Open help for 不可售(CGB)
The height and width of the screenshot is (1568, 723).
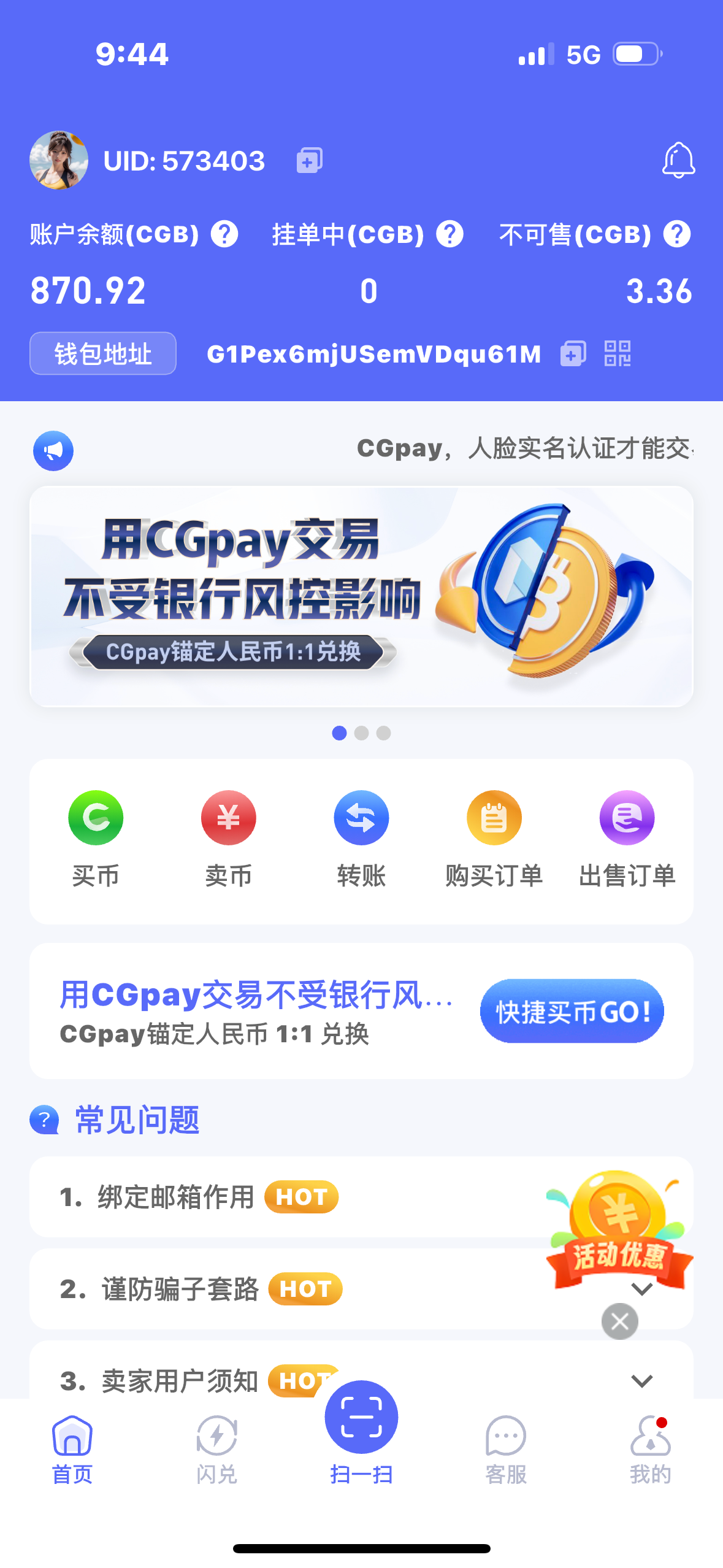(x=677, y=234)
